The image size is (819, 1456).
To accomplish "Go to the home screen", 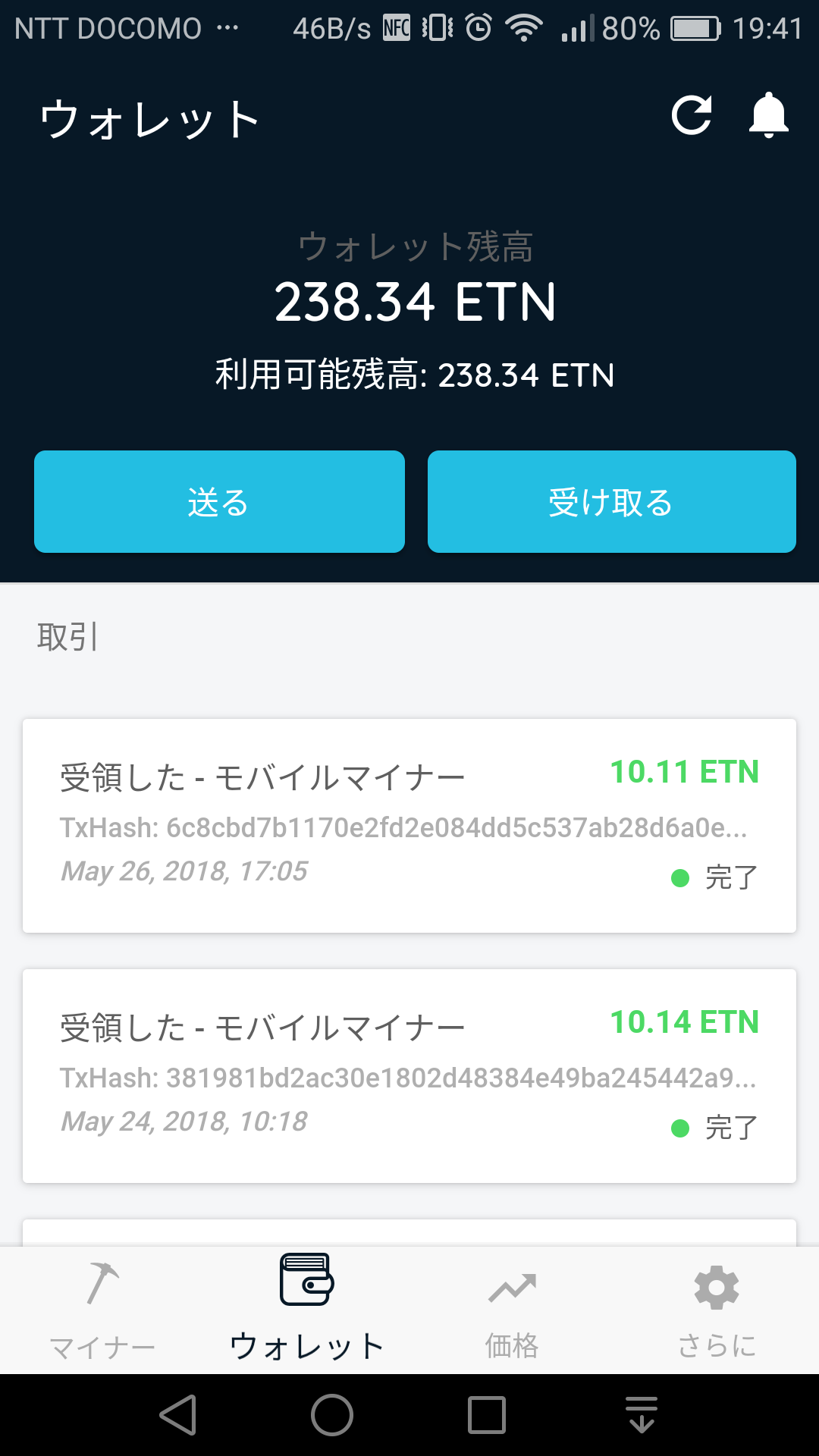I will 332,1415.
